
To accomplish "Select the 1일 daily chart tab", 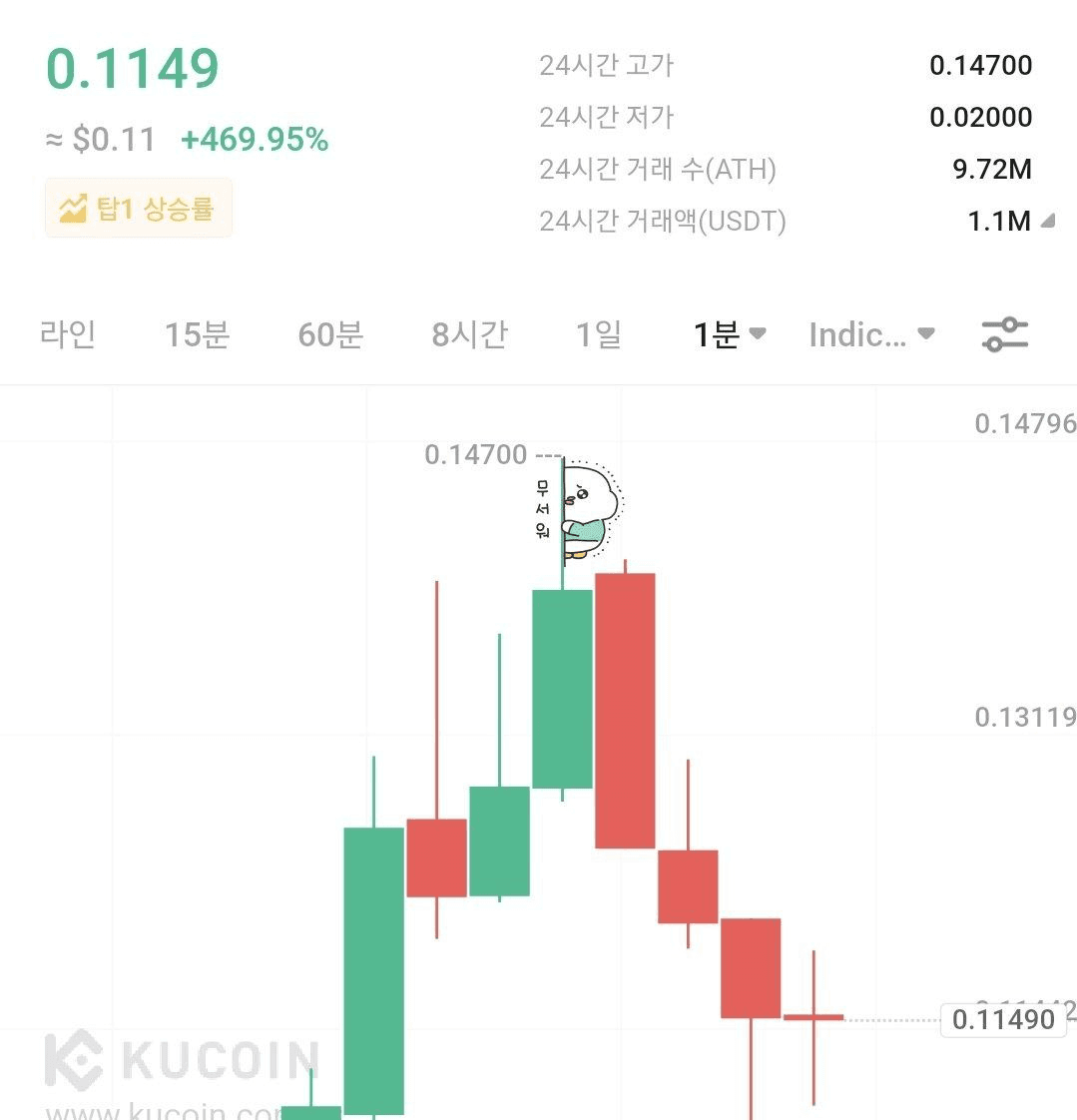I will (597, 335).
